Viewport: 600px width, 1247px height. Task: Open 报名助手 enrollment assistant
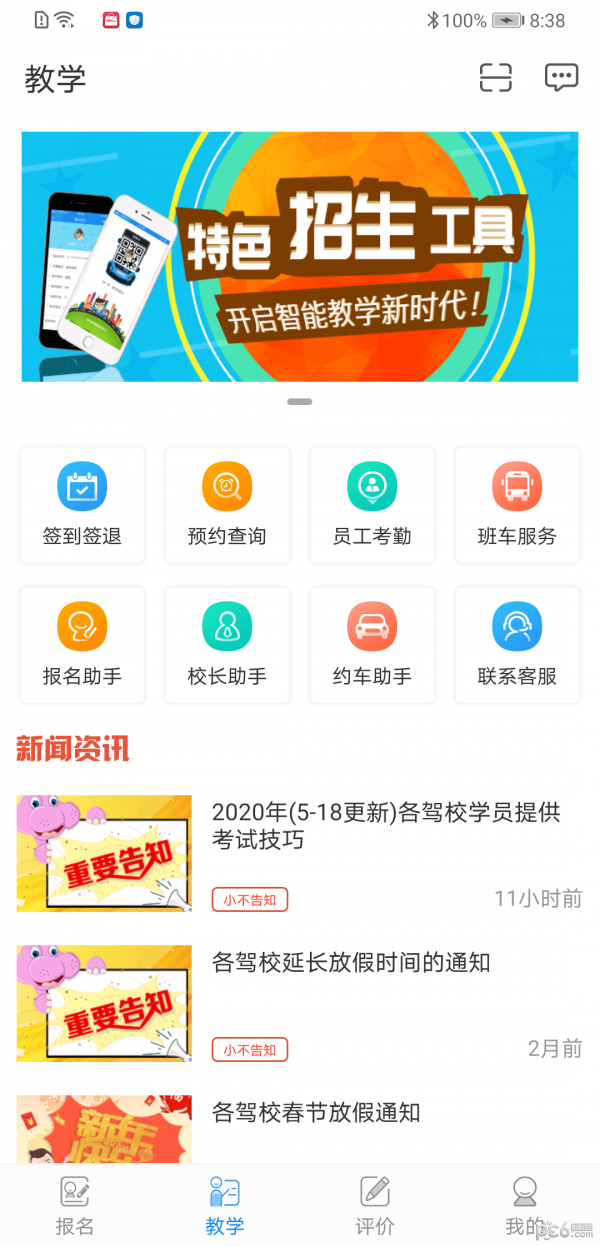(x=82, y=645)
